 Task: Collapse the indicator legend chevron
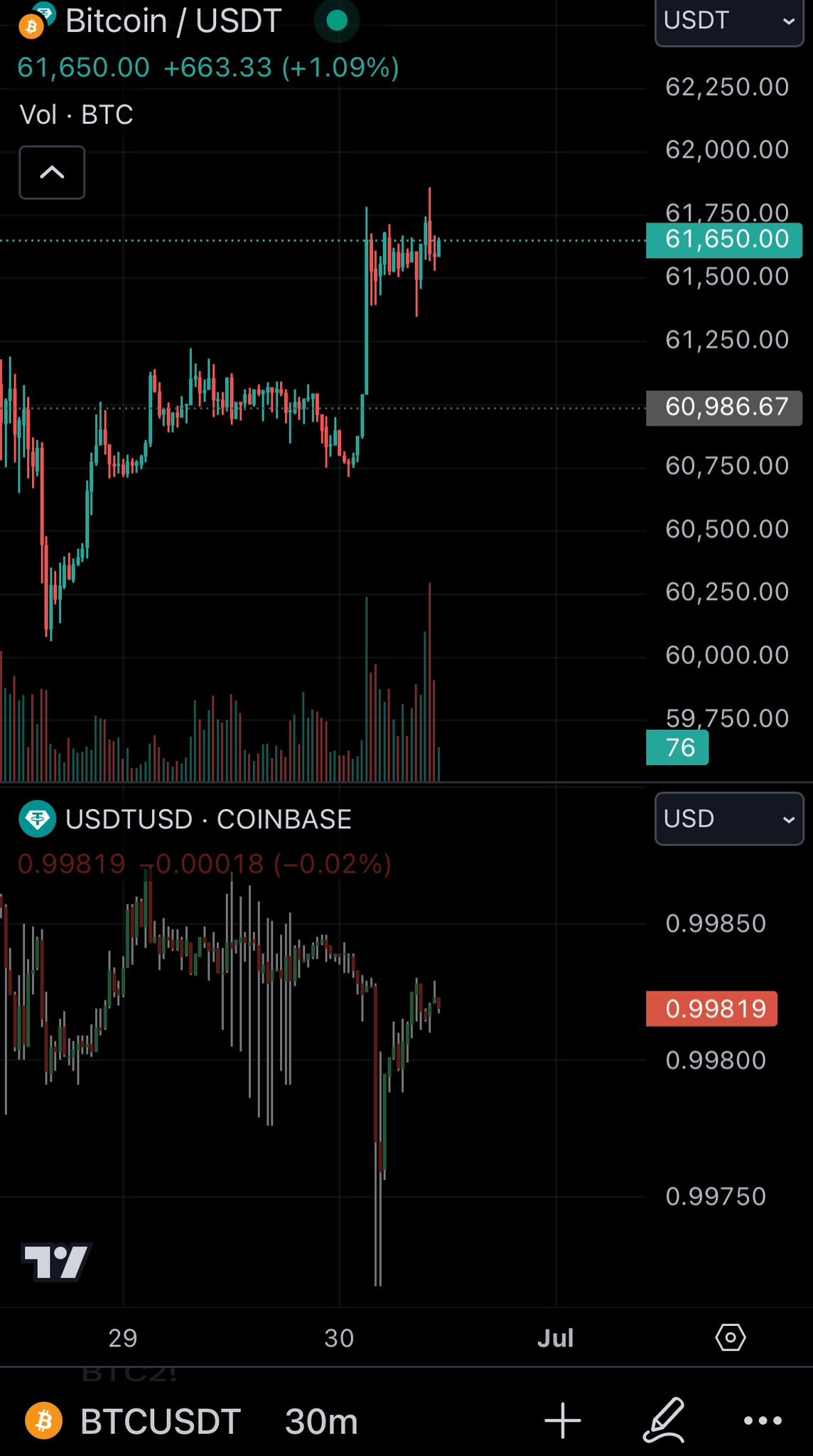click(52, 173)
